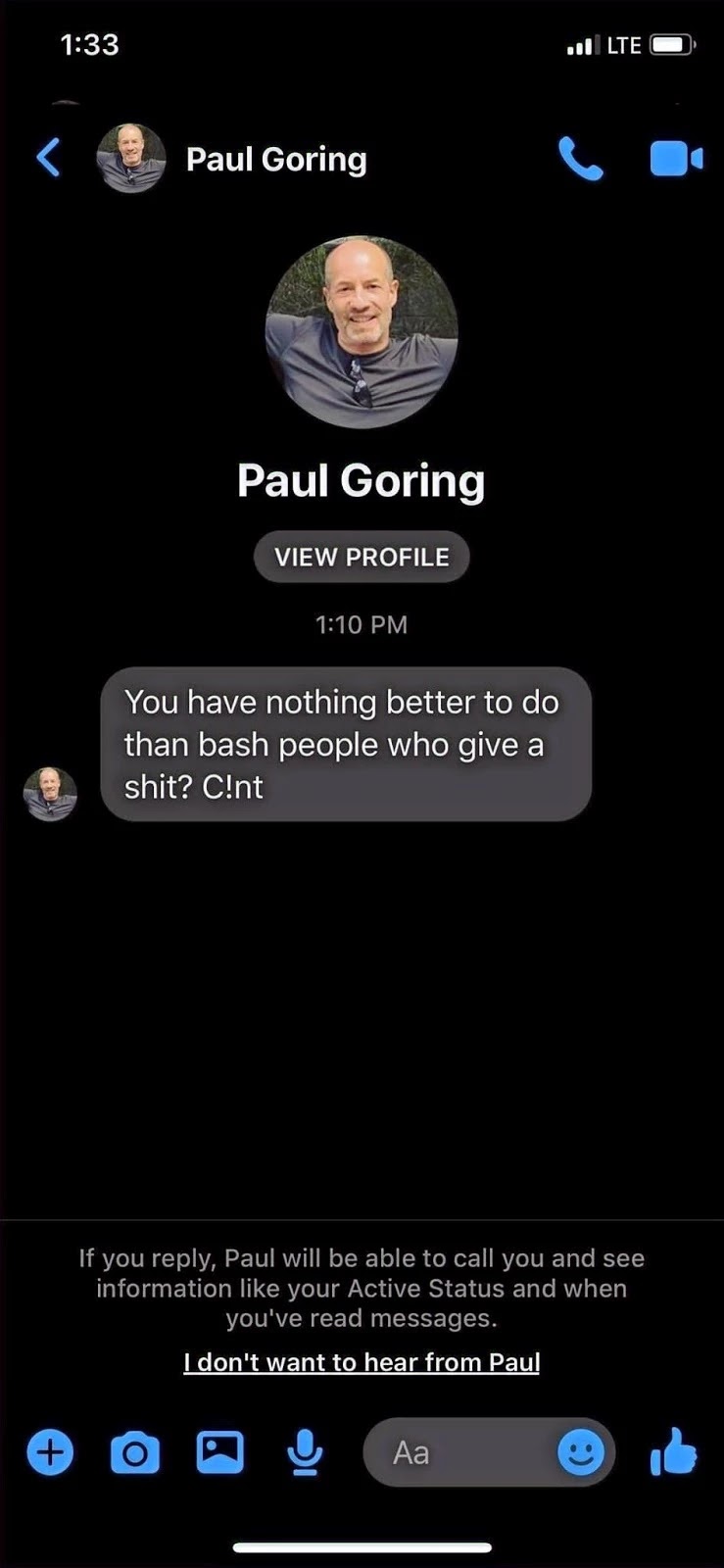
Task: Open Paul Goring's name in the header
Action: pos(276,159)
